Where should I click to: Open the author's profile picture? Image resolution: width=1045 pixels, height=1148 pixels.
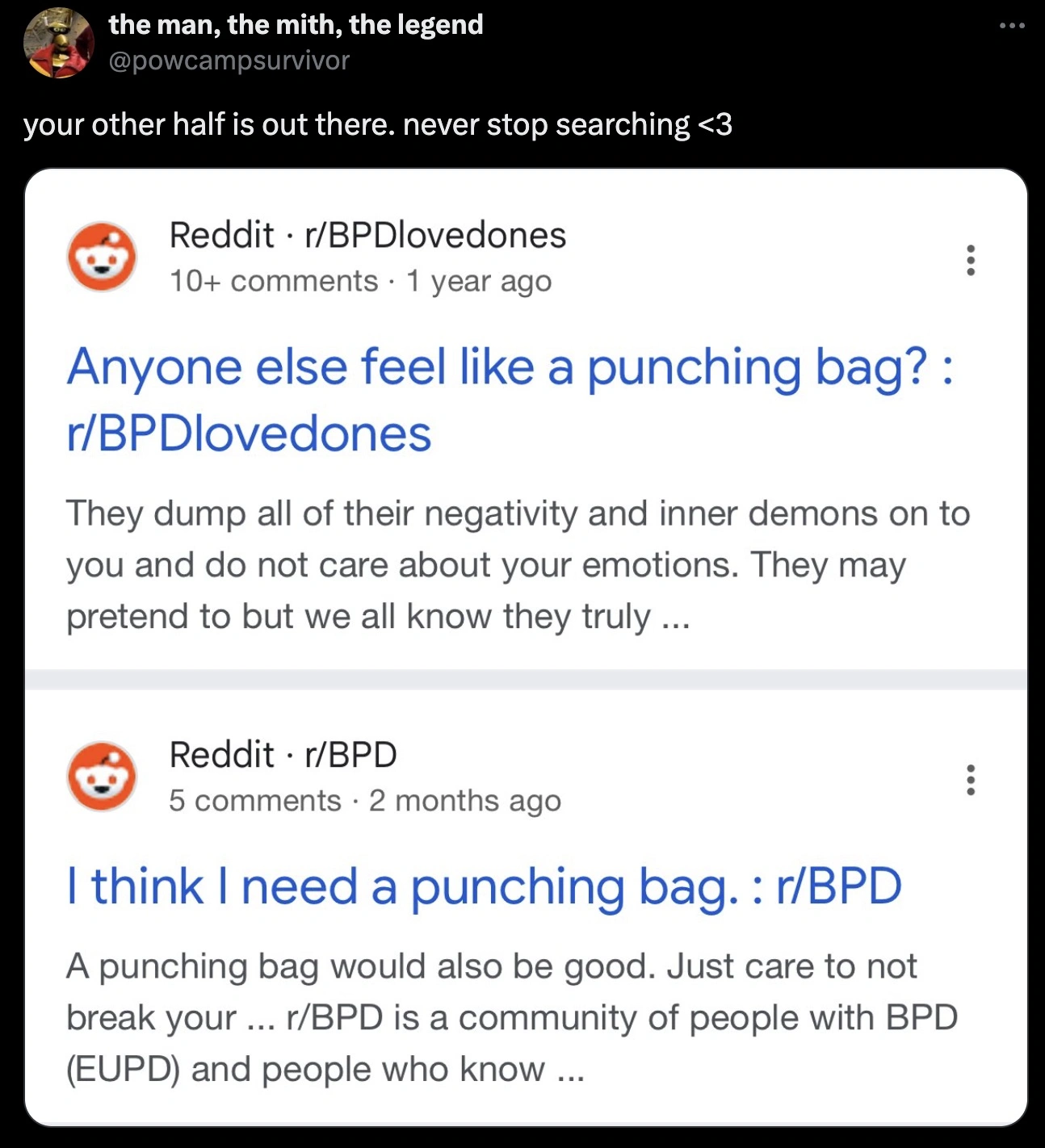pos(59,43)
